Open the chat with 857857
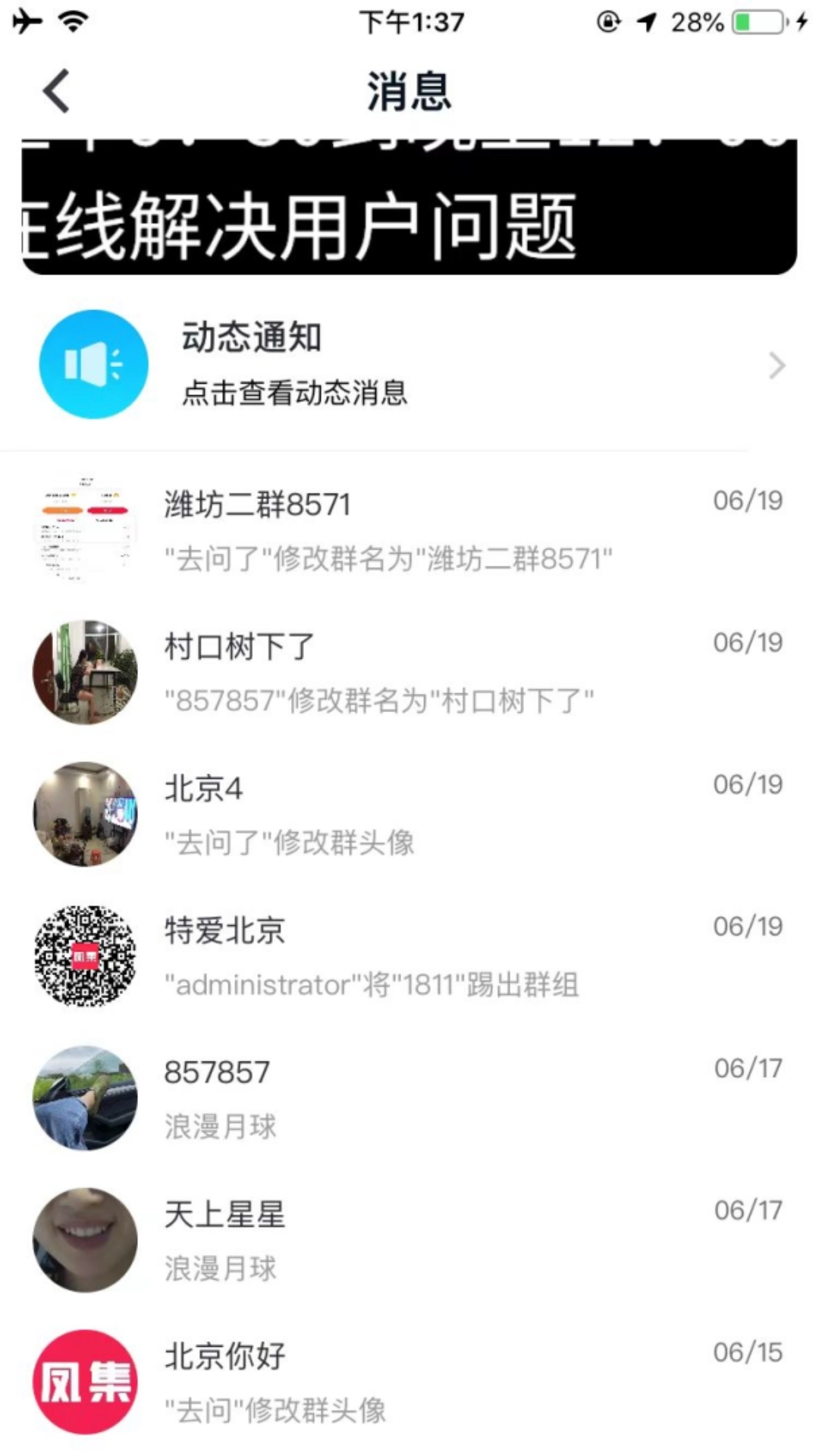Viewport: 819px width, 1456px height. (x=409, y=1097)
